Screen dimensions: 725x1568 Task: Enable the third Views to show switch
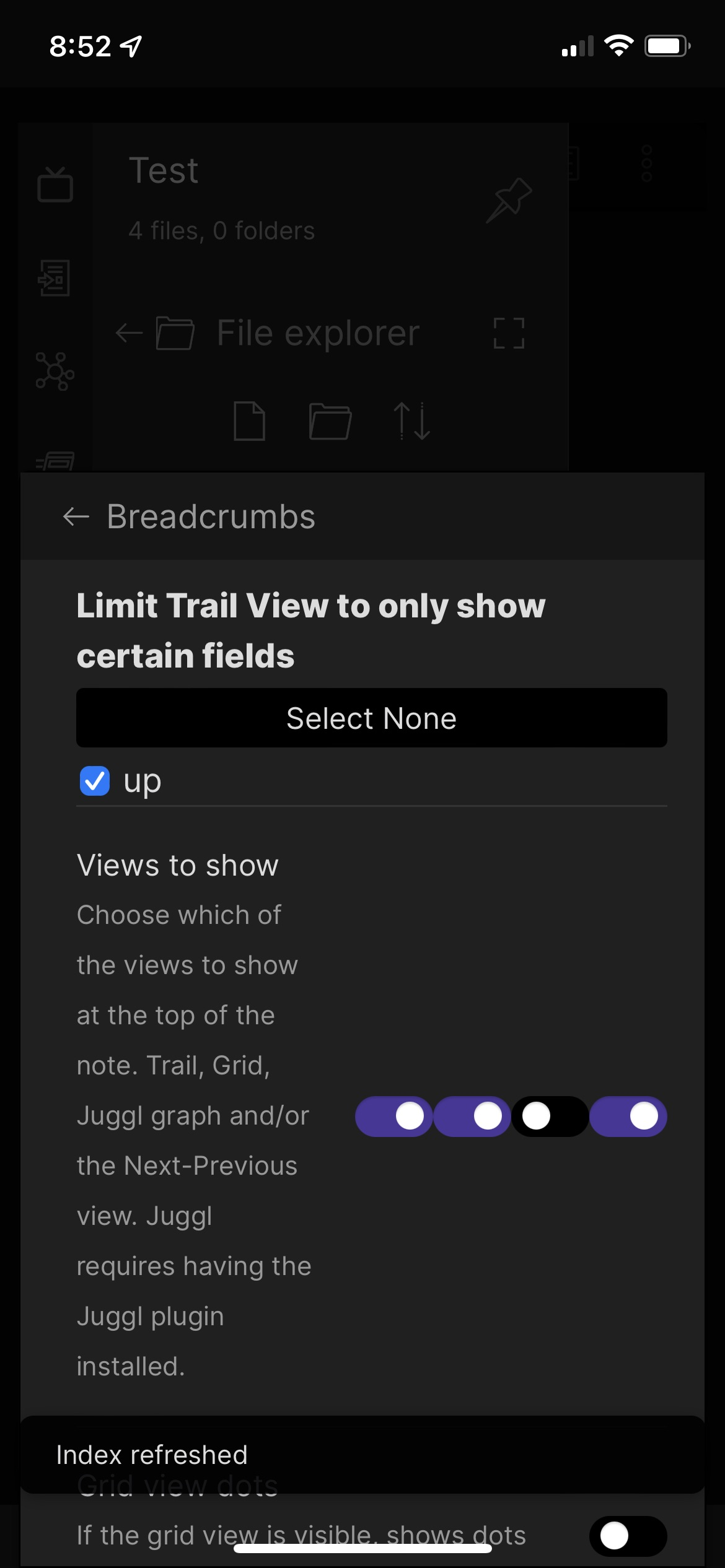point(550,1117)
